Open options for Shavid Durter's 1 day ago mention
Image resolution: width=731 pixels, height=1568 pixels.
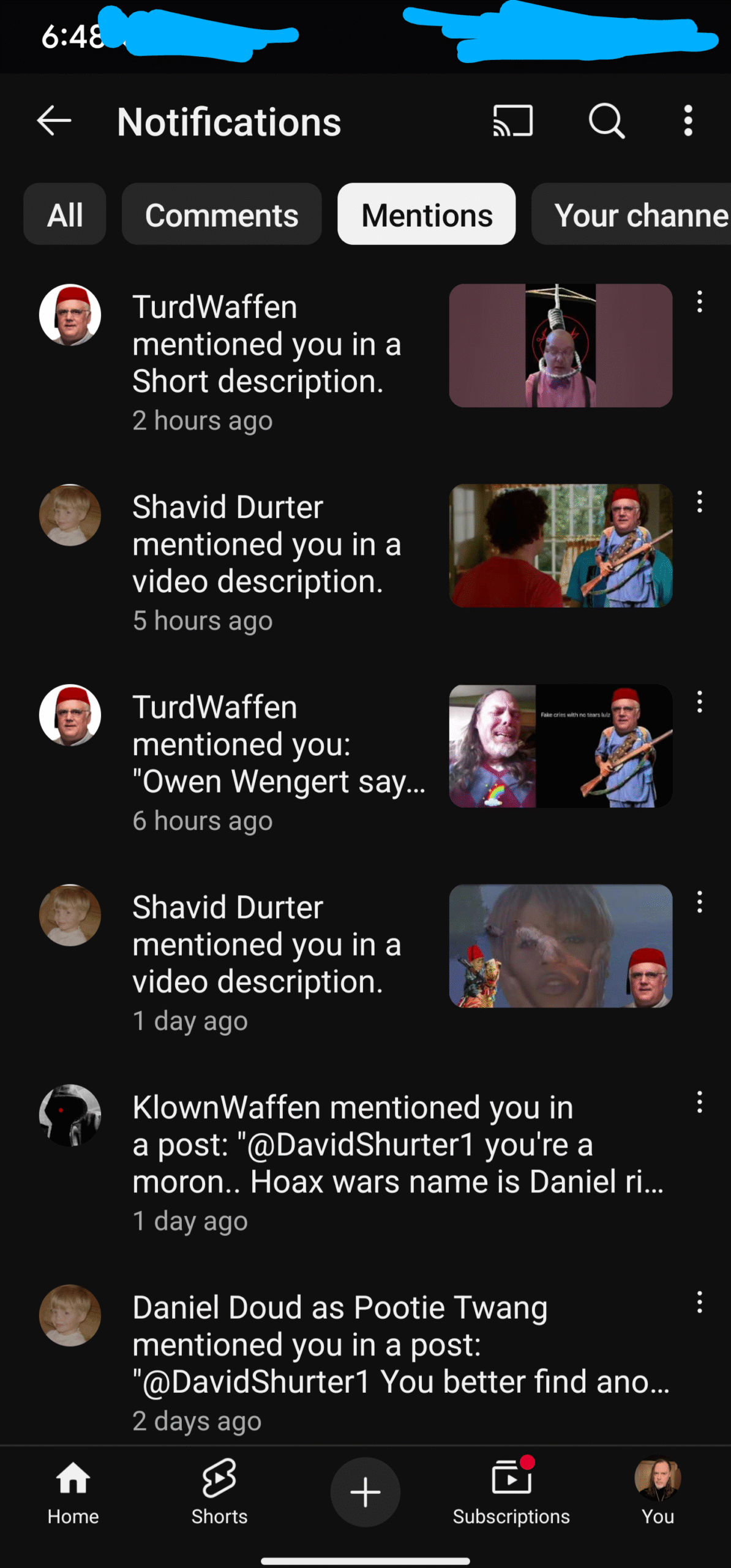[x=699, y=902]
